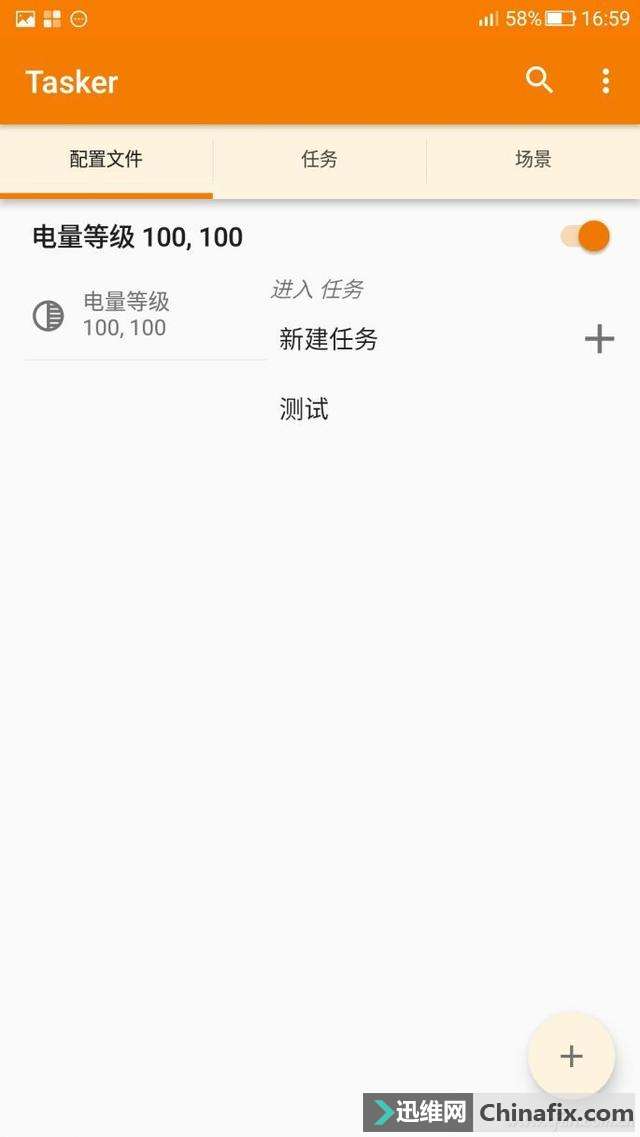
Task: Select the 配置文件 tab
Action: click(106, 159)
